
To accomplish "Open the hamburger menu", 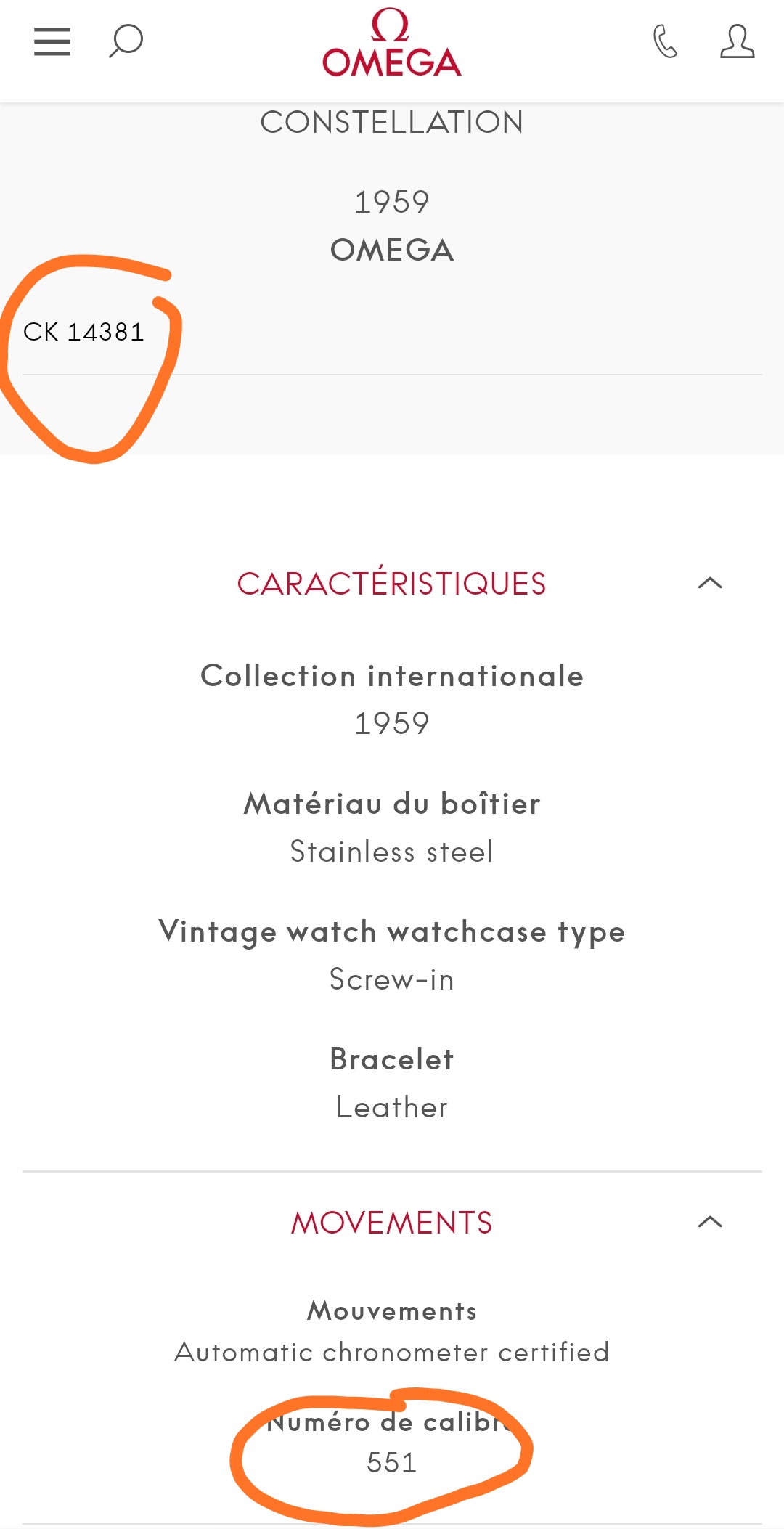I will [x=52, y=41].
